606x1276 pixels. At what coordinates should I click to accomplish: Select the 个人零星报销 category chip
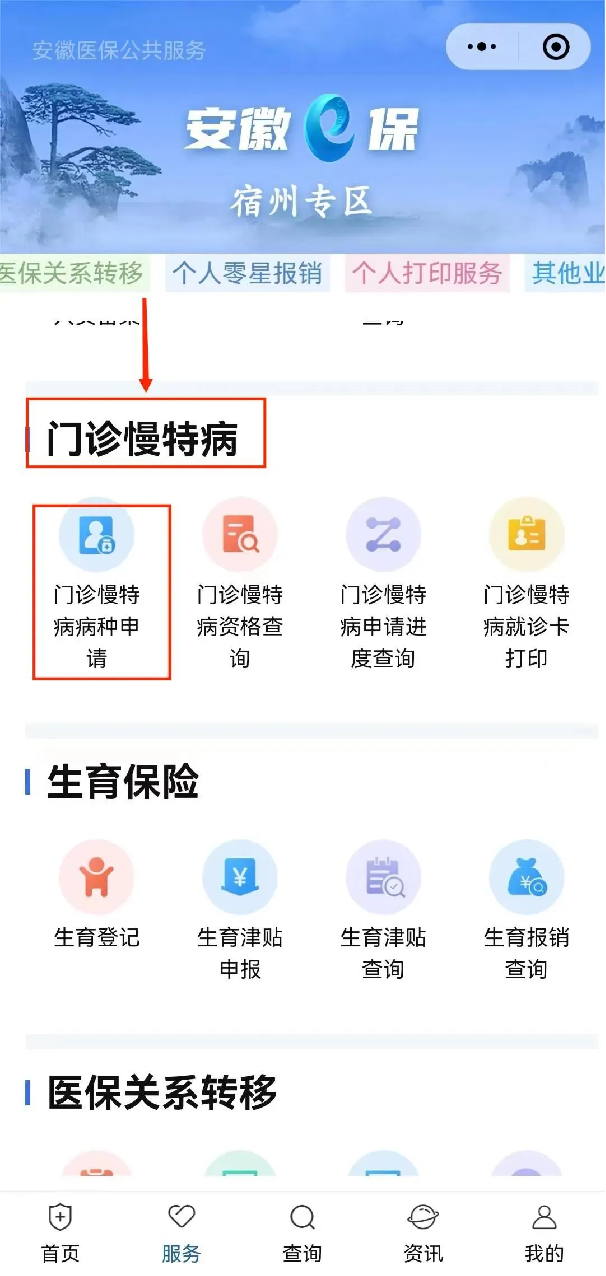(247, 273)
